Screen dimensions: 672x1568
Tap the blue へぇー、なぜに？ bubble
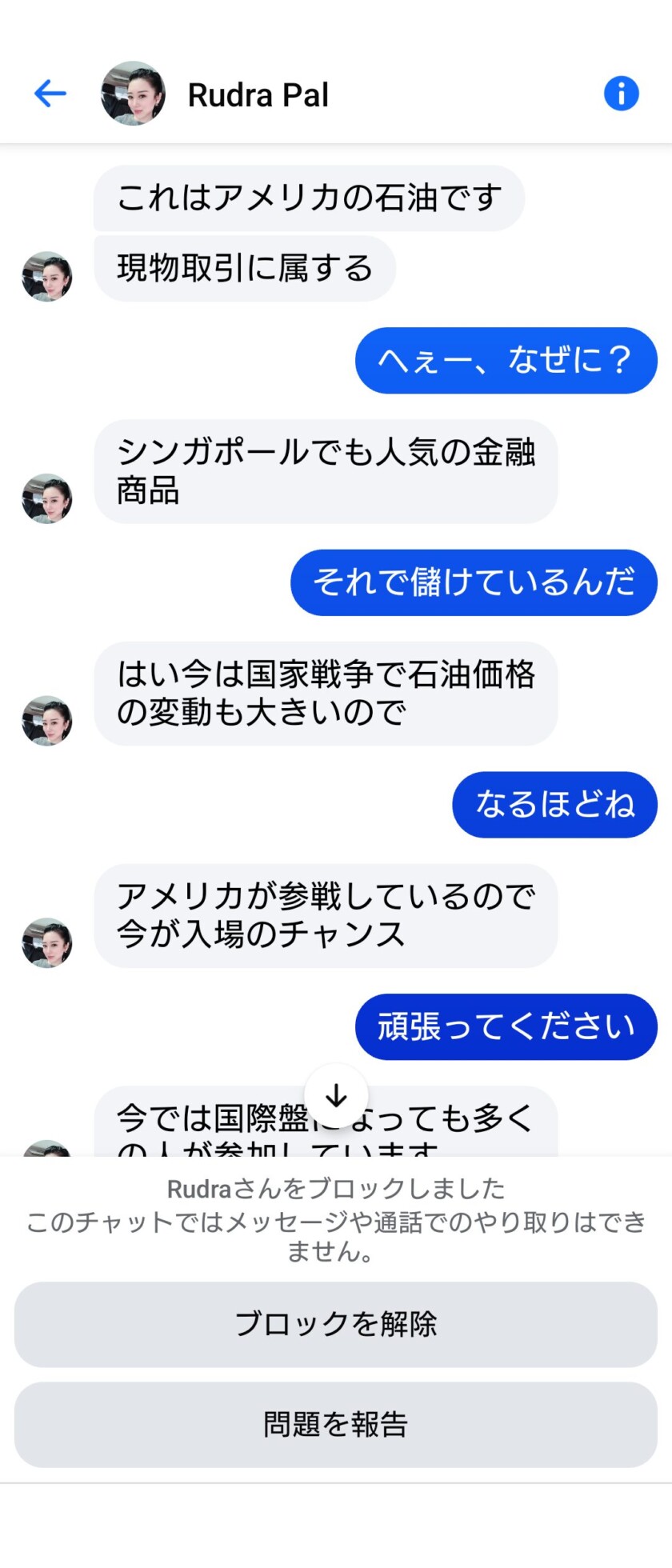[x=505, y=361]
